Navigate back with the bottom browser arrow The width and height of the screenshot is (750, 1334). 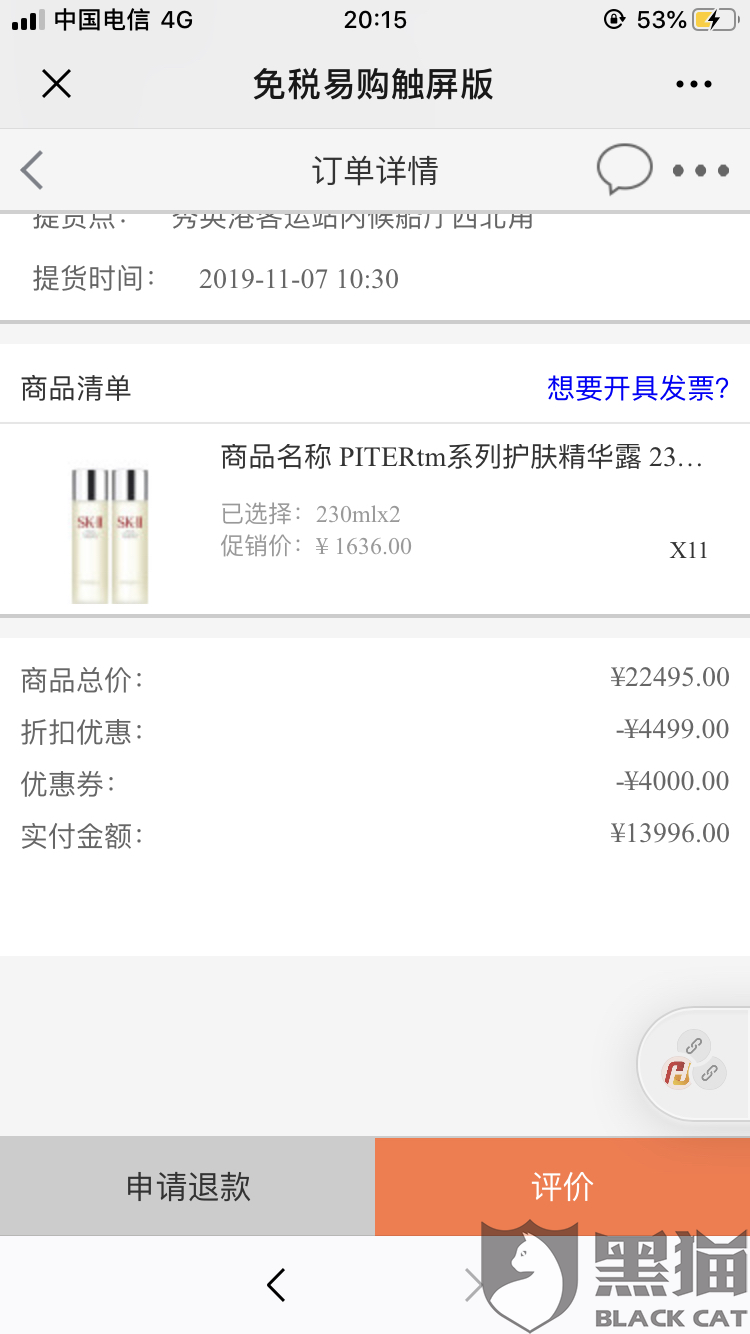click(277, 1285)
